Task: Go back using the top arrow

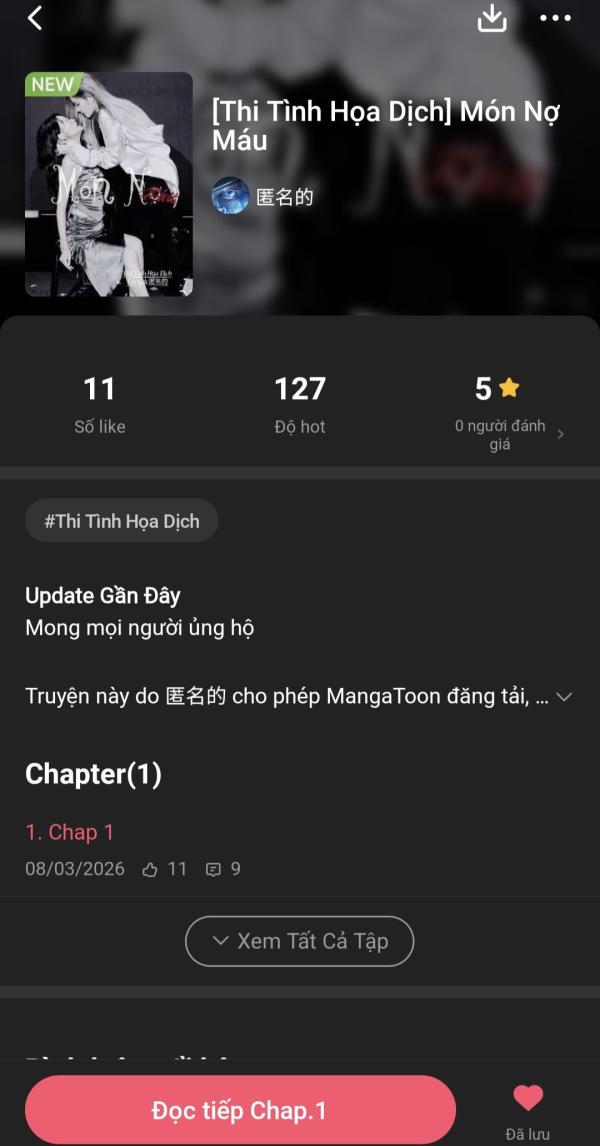Action: click(35, 18)
